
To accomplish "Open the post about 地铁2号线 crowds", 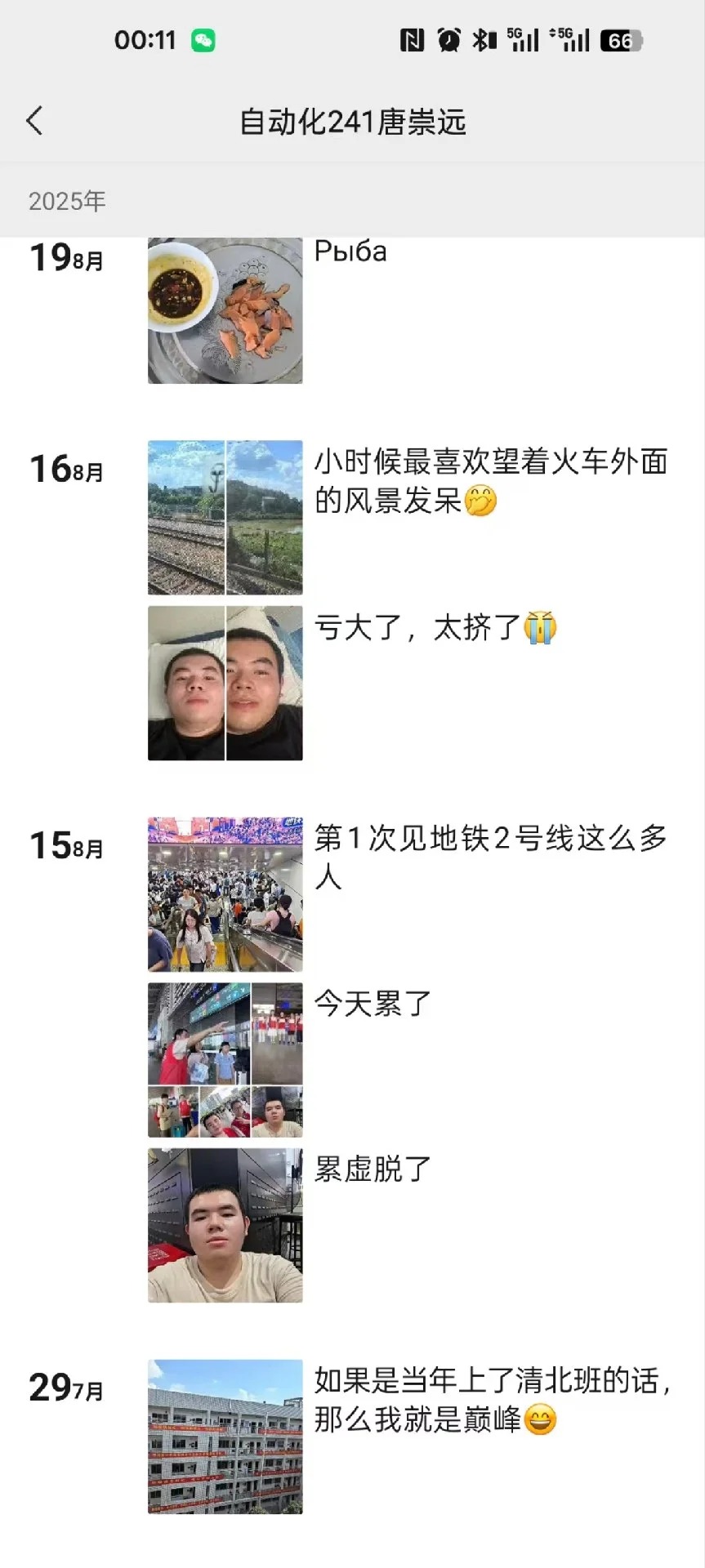I will click(x=225, y=895).
